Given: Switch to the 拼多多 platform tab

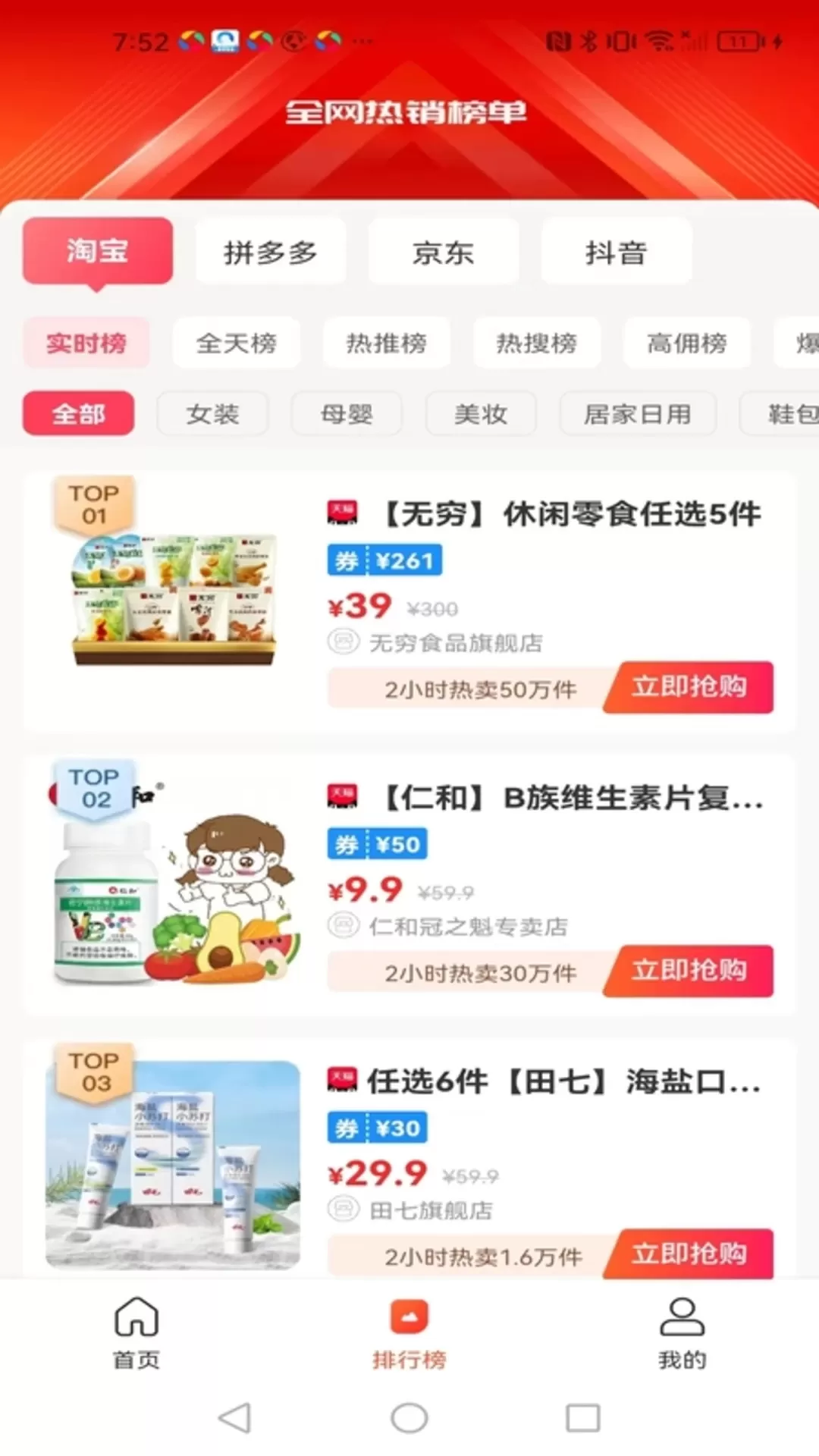Looking at the screenshot, I should click(x=271, y=252).
